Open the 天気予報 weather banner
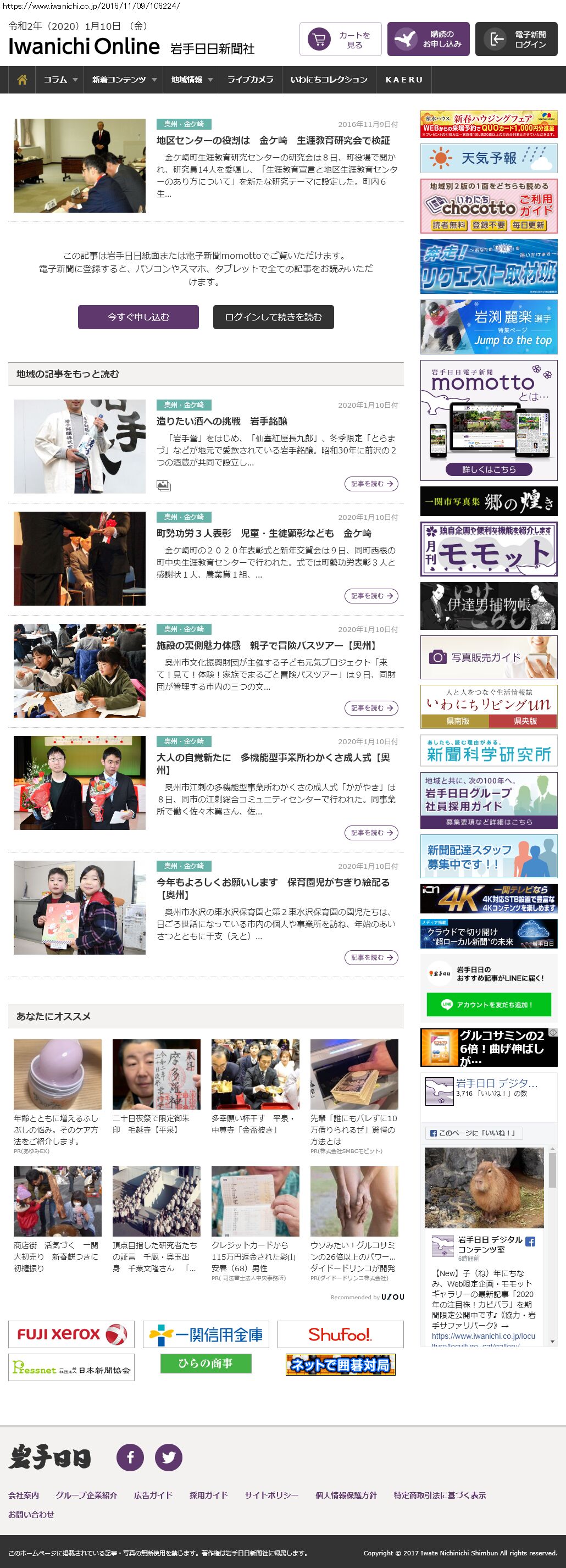Image resolution: width=566 pixels, height=1568 pixels. click(489, 158)
